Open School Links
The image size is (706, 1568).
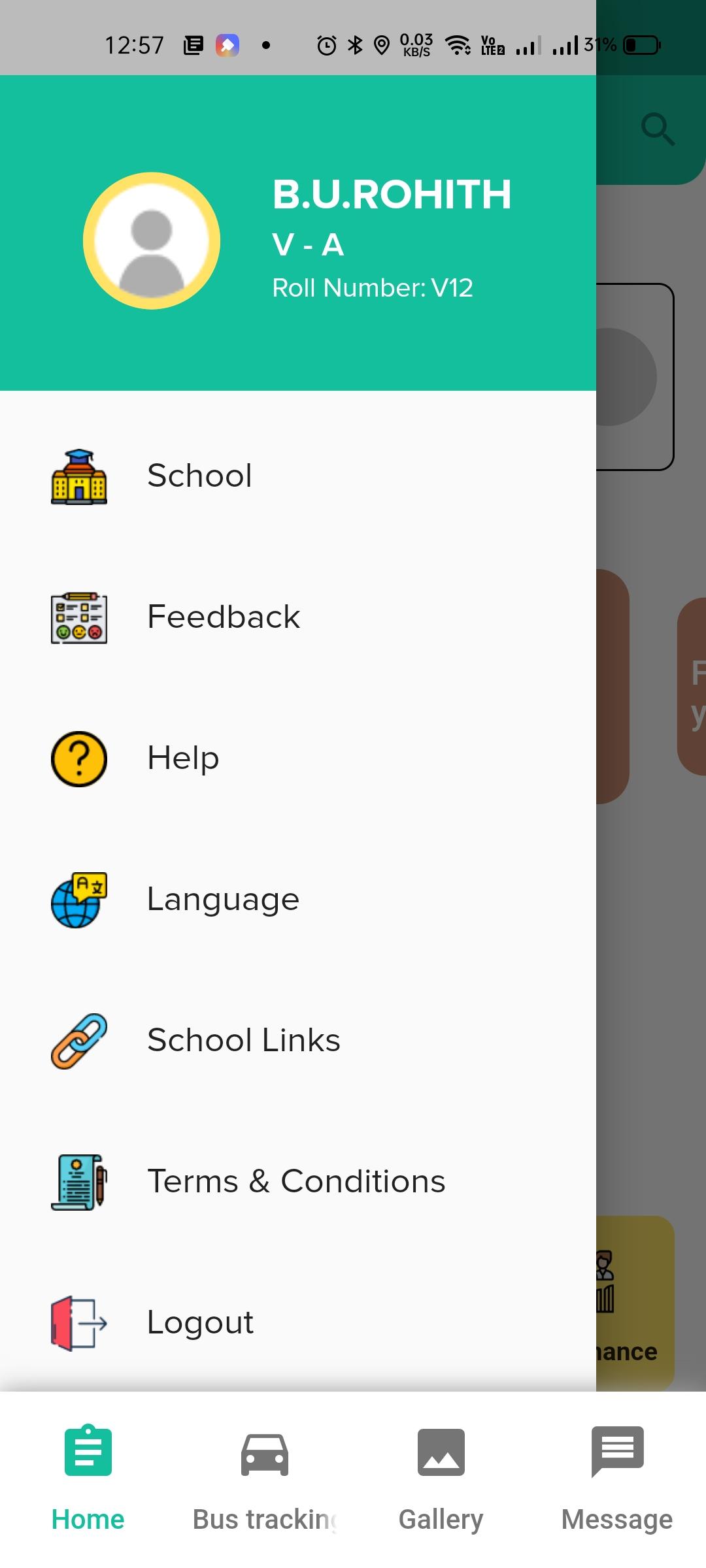click(243, 1040)
